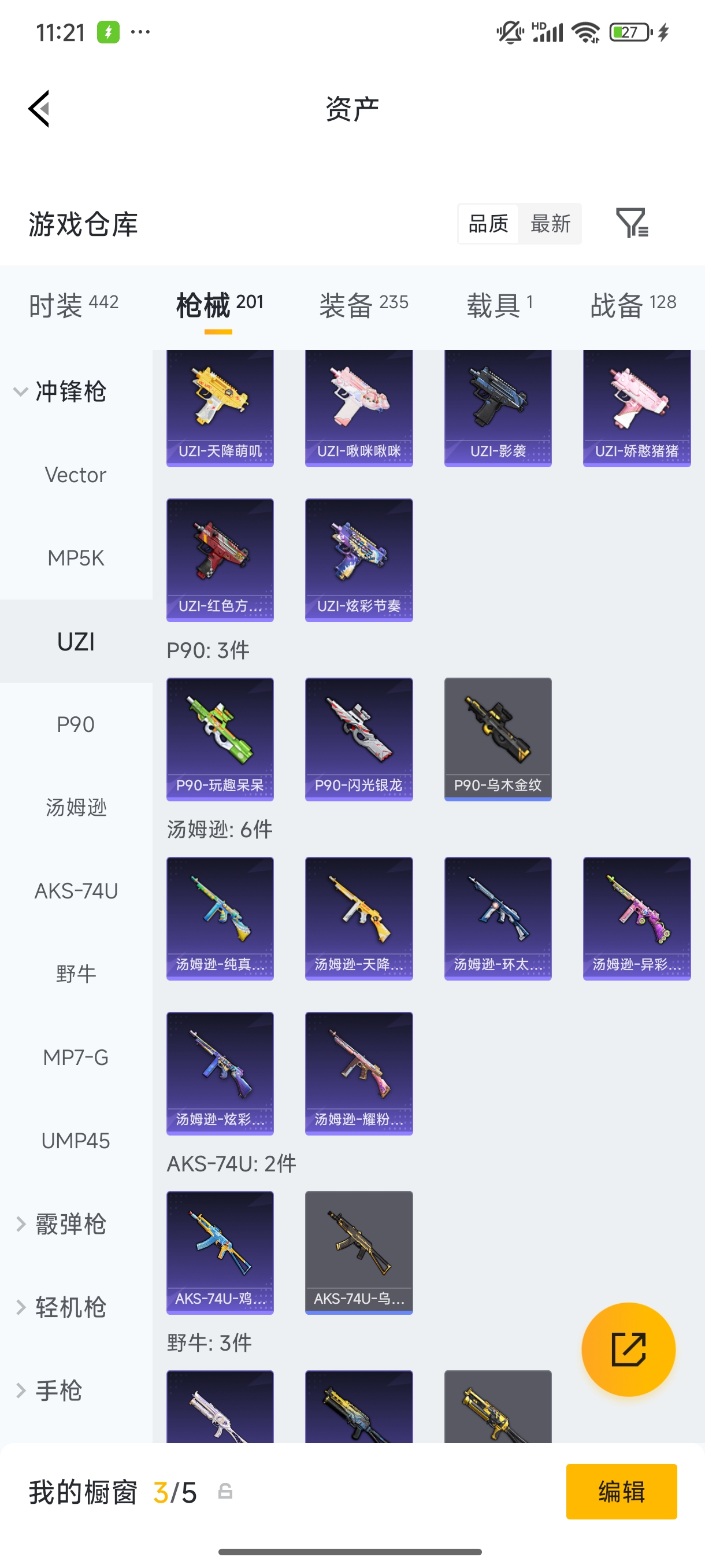Switch to the 装备 tab
Screen dimensions: 705x1568
[x=363, y=305]
